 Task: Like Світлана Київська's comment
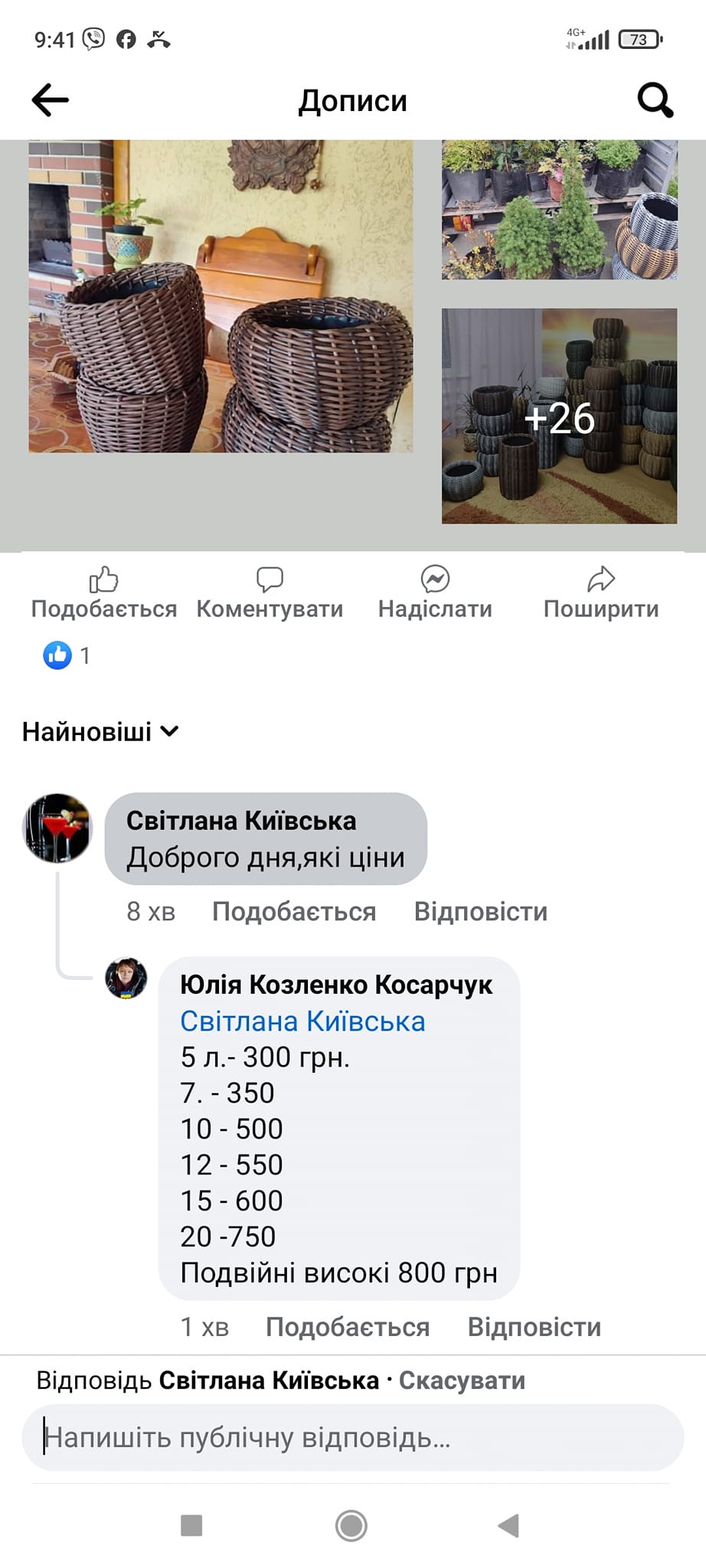tap(294, 912)
